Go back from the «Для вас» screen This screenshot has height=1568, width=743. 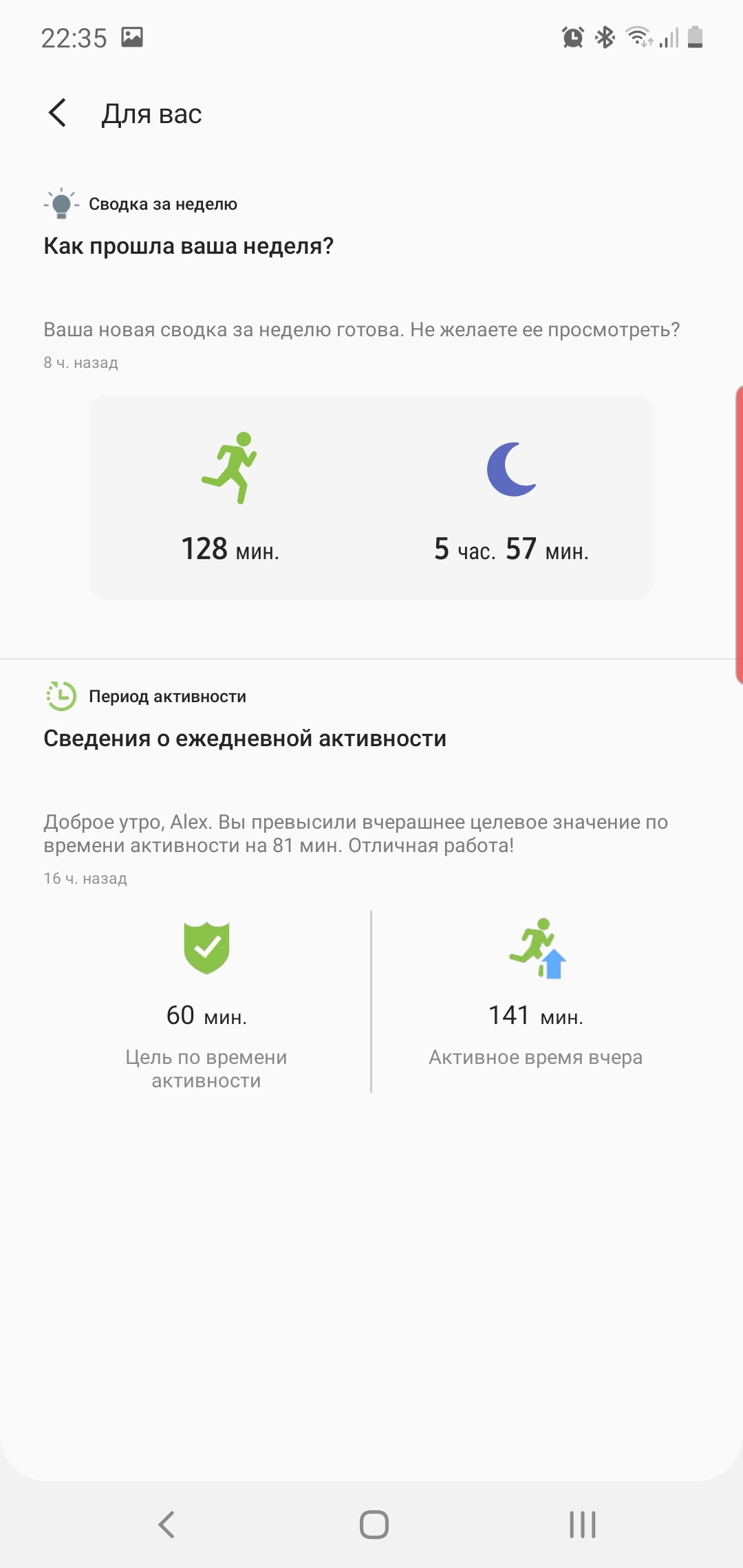tap(58, 113)
